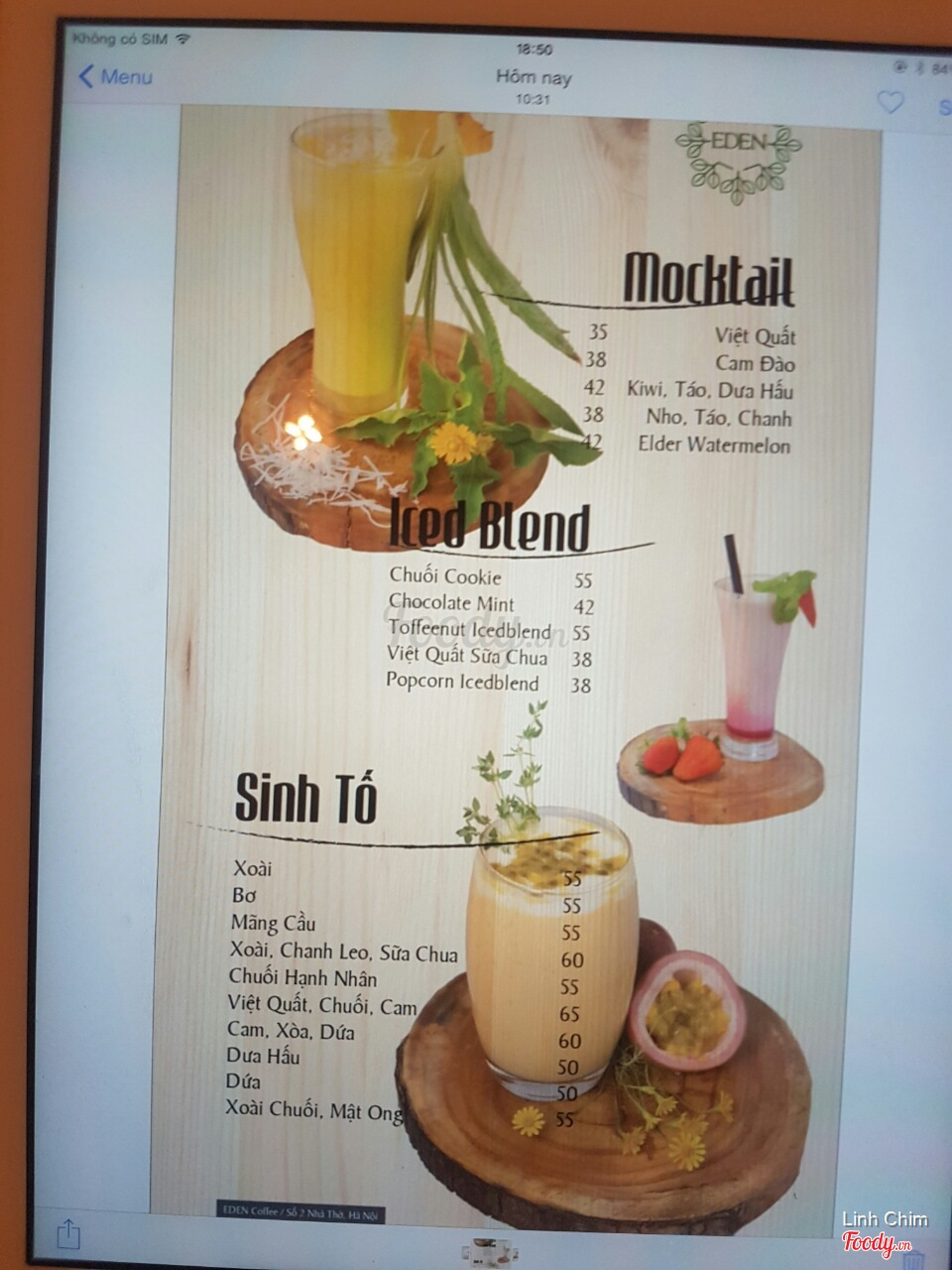
Task: Go back to the Menu album
Action: point(115,76)
